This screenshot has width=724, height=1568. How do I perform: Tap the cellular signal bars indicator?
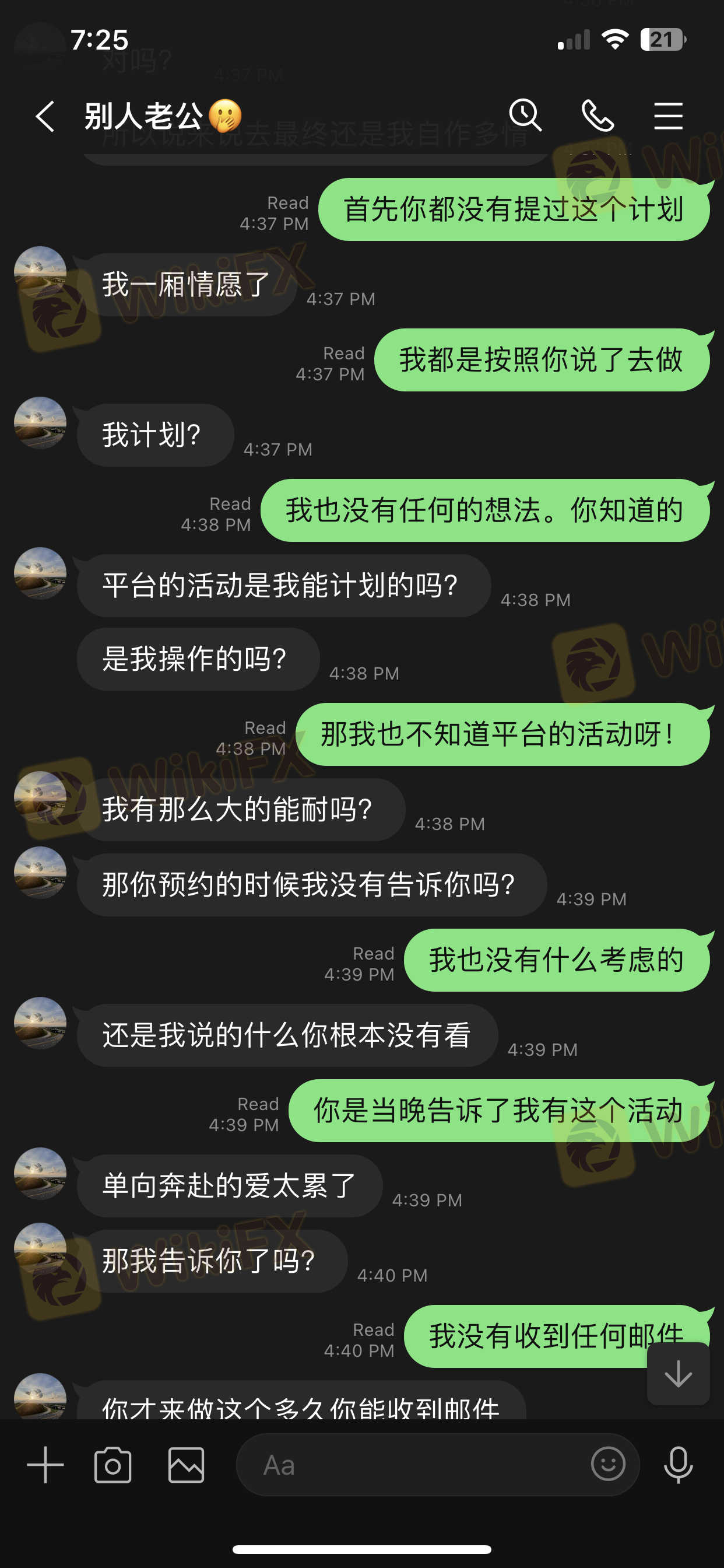572,38
